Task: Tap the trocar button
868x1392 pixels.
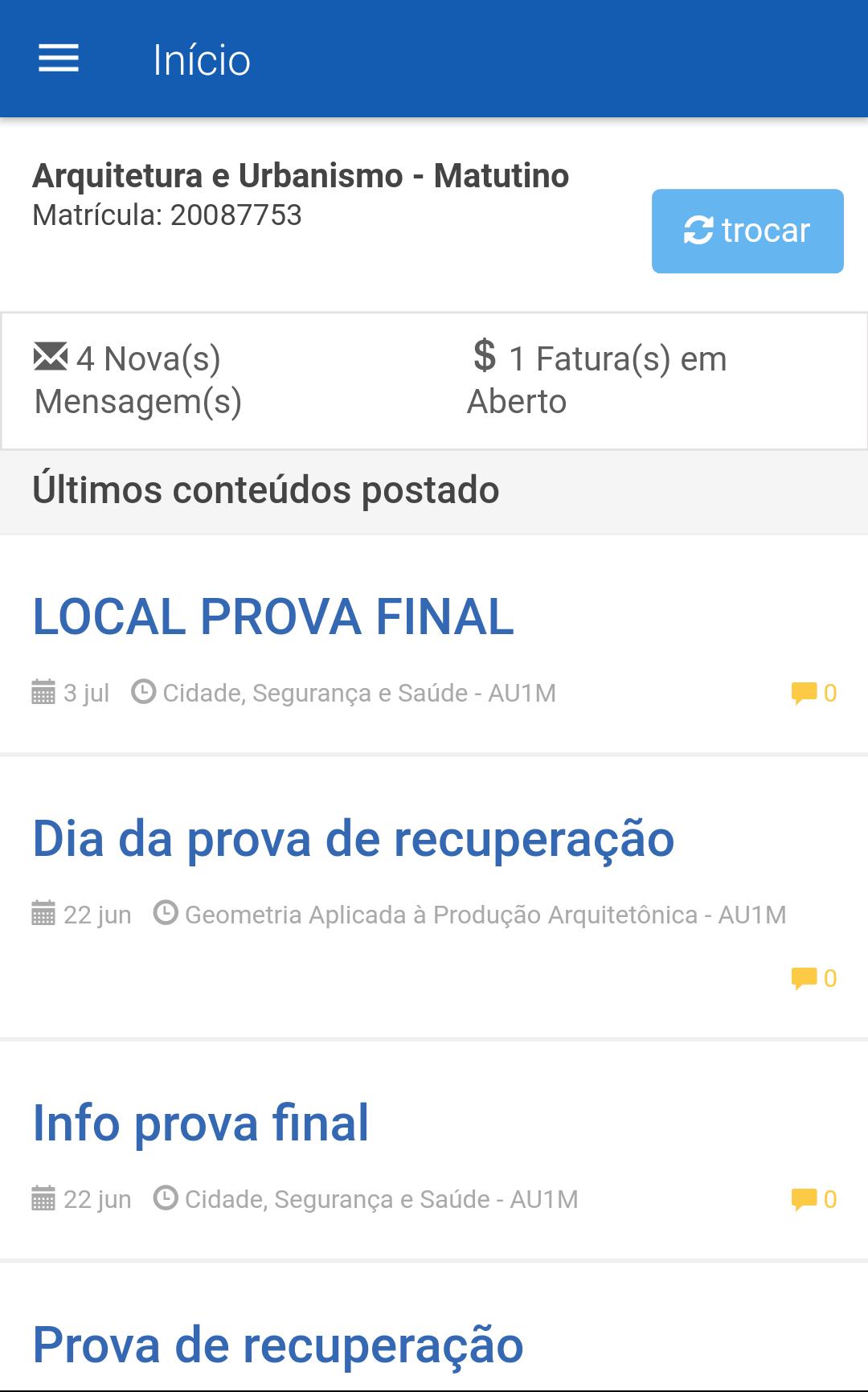Action: click(747, 231)
